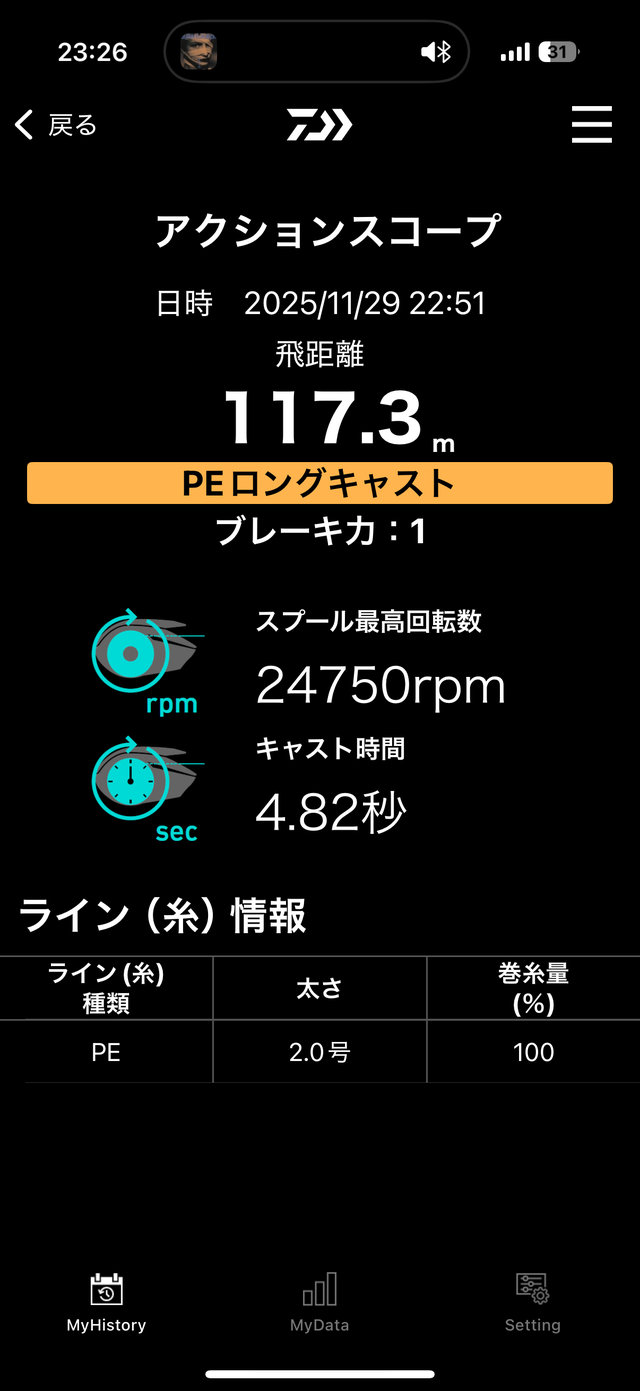640x1391 pixels.
Task: Go back with the 戻る button
Action: coord(56,125)
